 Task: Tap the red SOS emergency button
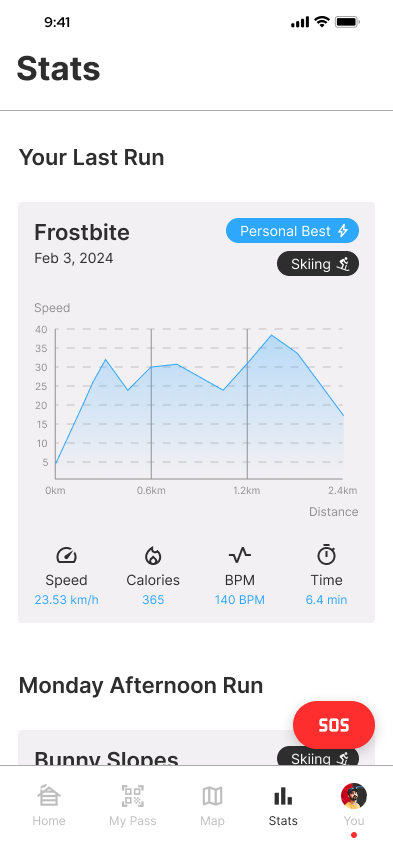tap(334, 725)
